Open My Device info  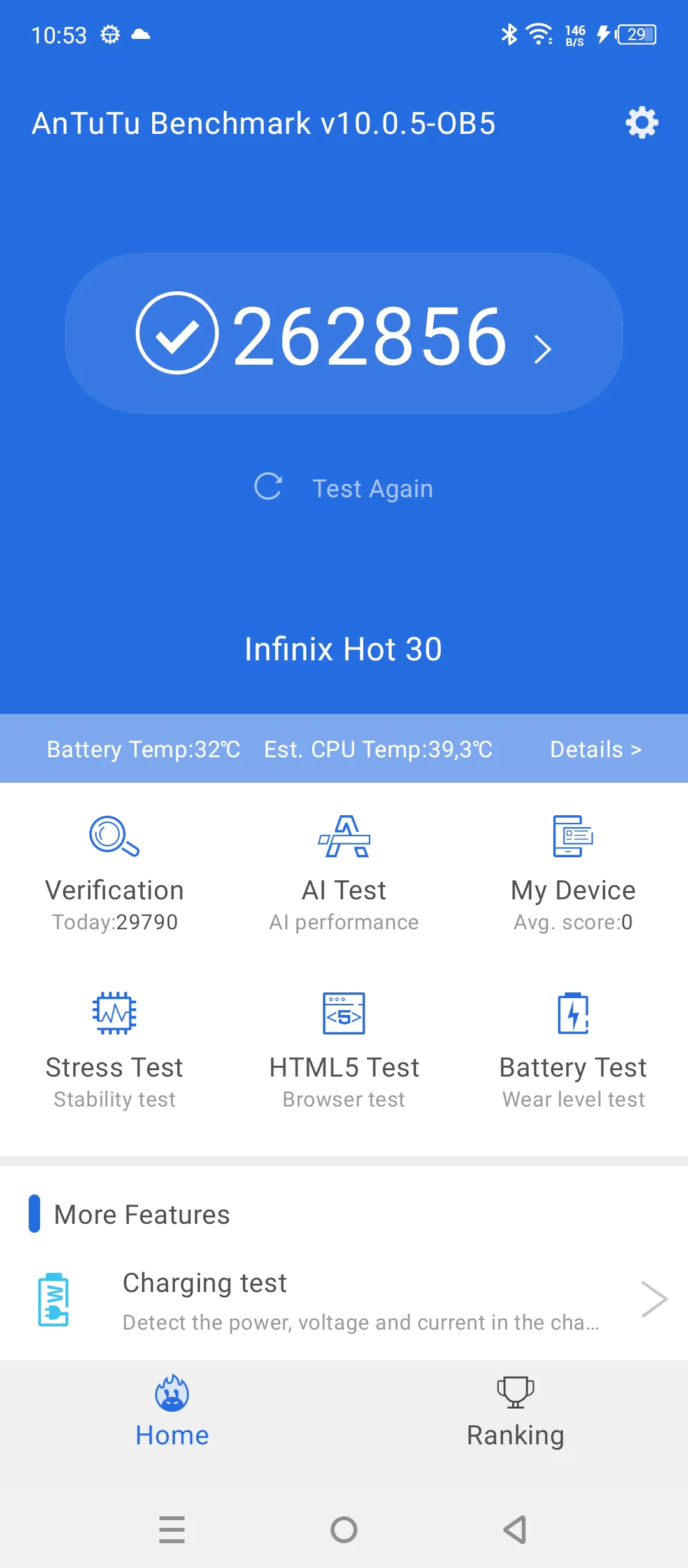(x=573, y=873)
